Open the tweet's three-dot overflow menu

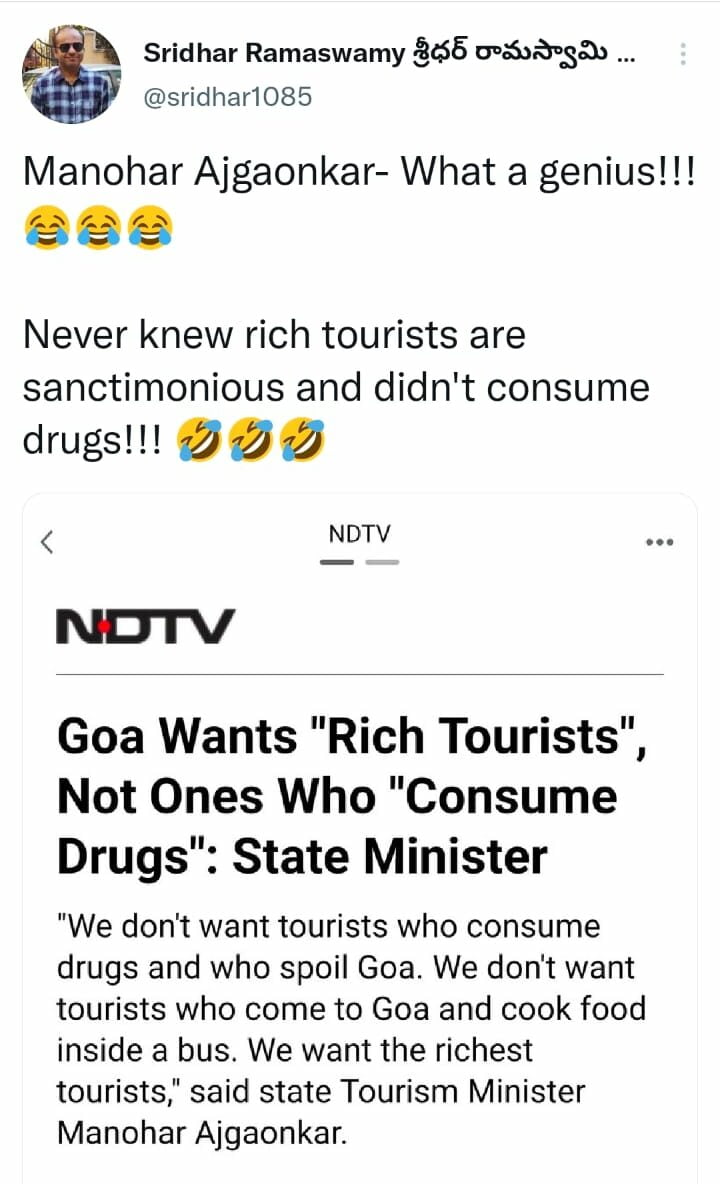point(683,54)
